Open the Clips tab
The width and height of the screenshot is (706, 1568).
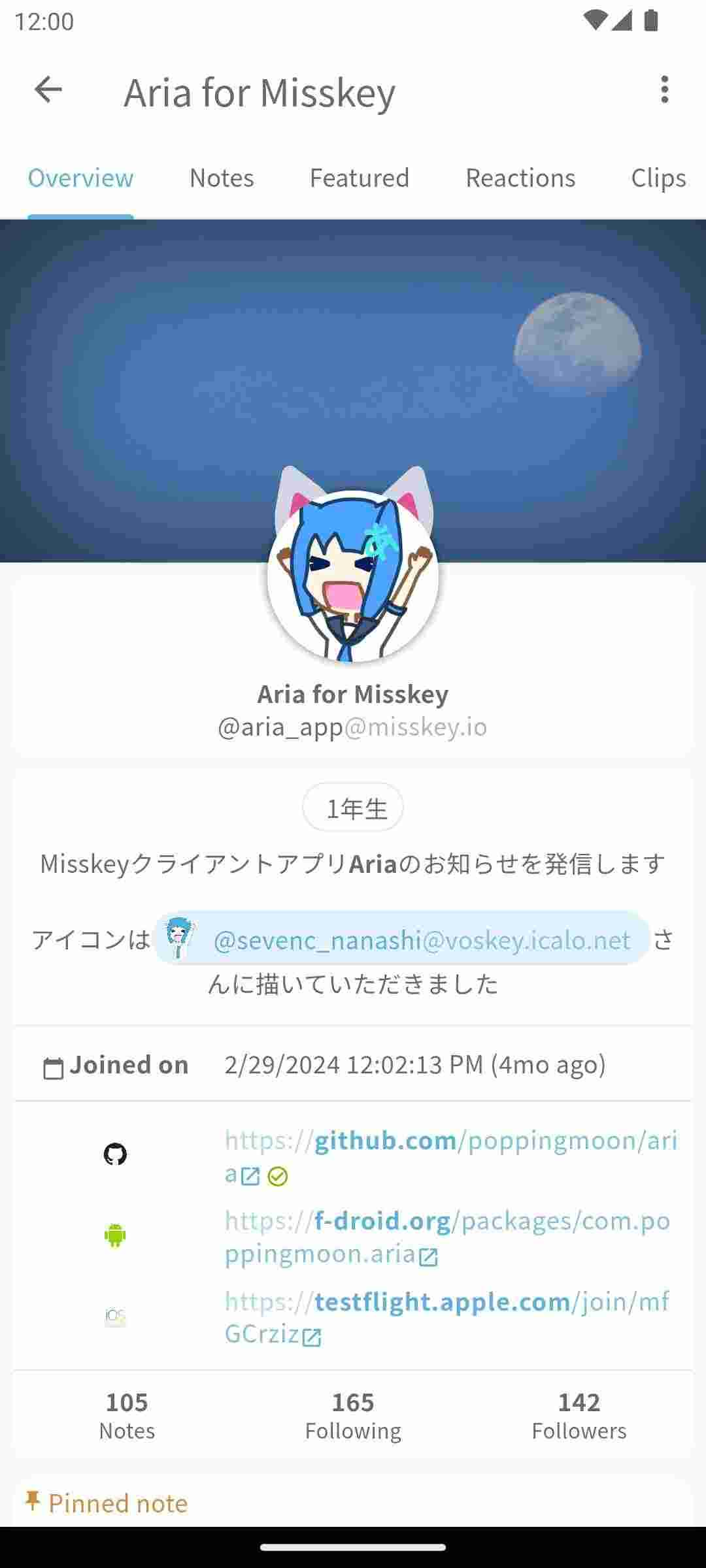(658, 178)
